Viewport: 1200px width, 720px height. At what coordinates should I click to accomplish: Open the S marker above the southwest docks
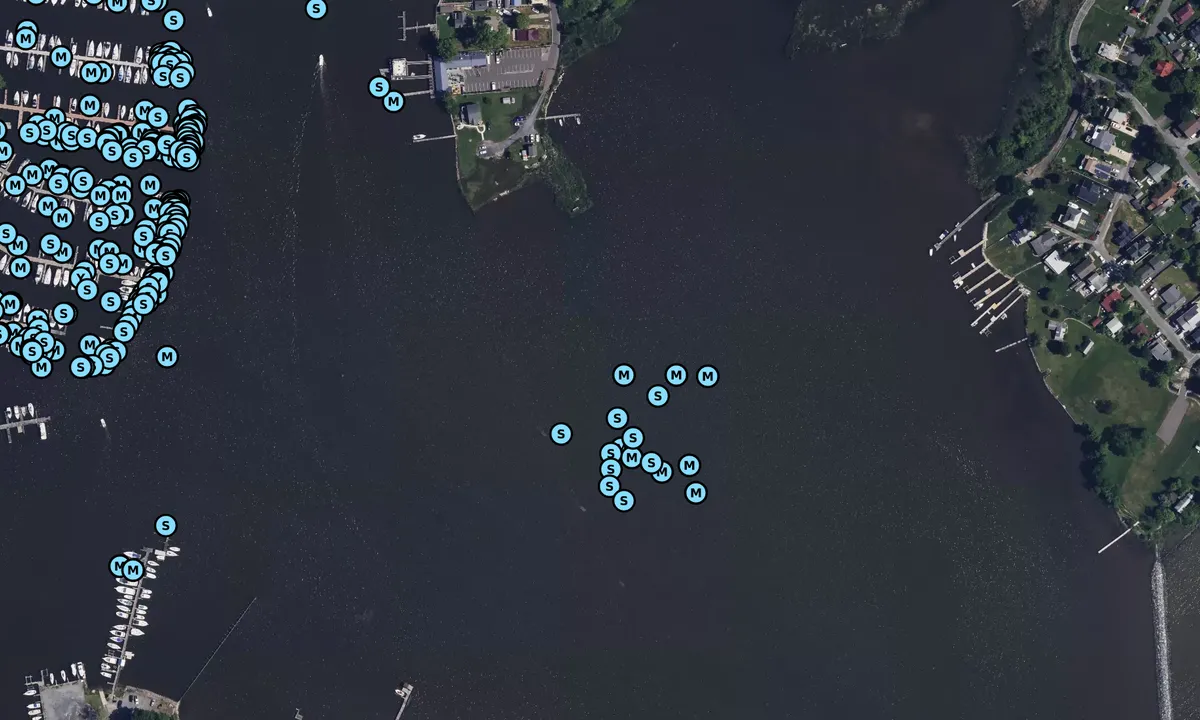(165, 525)
